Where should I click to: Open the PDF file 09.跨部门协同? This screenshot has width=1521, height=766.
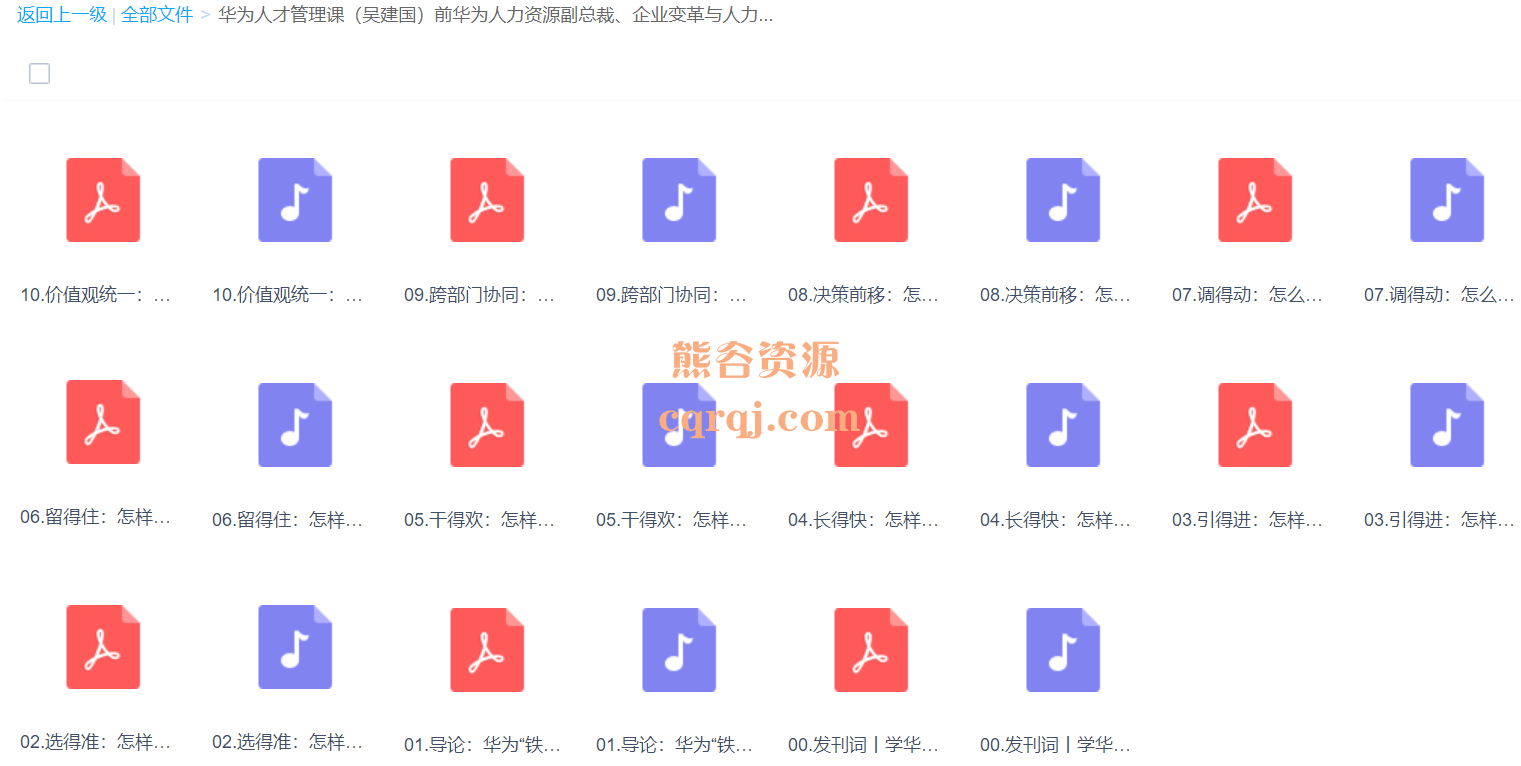click(487, 200)
